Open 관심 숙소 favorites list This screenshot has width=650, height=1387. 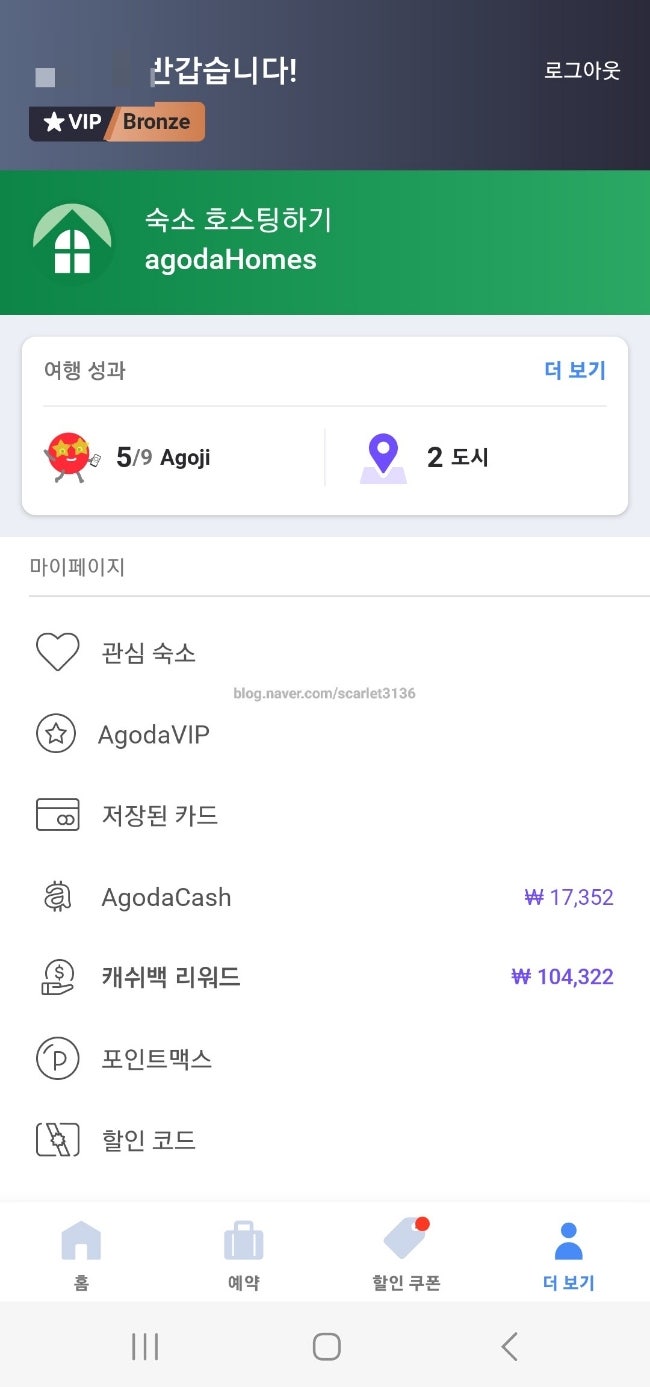coord(148,653)
